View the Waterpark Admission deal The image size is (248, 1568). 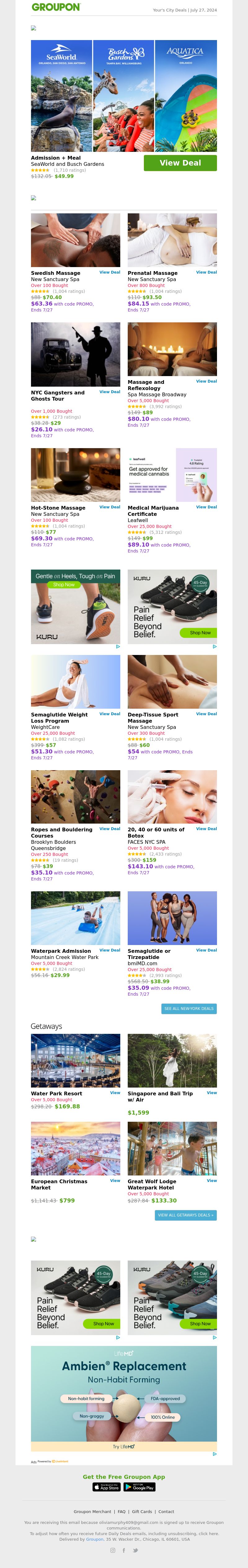coord(109,950)
